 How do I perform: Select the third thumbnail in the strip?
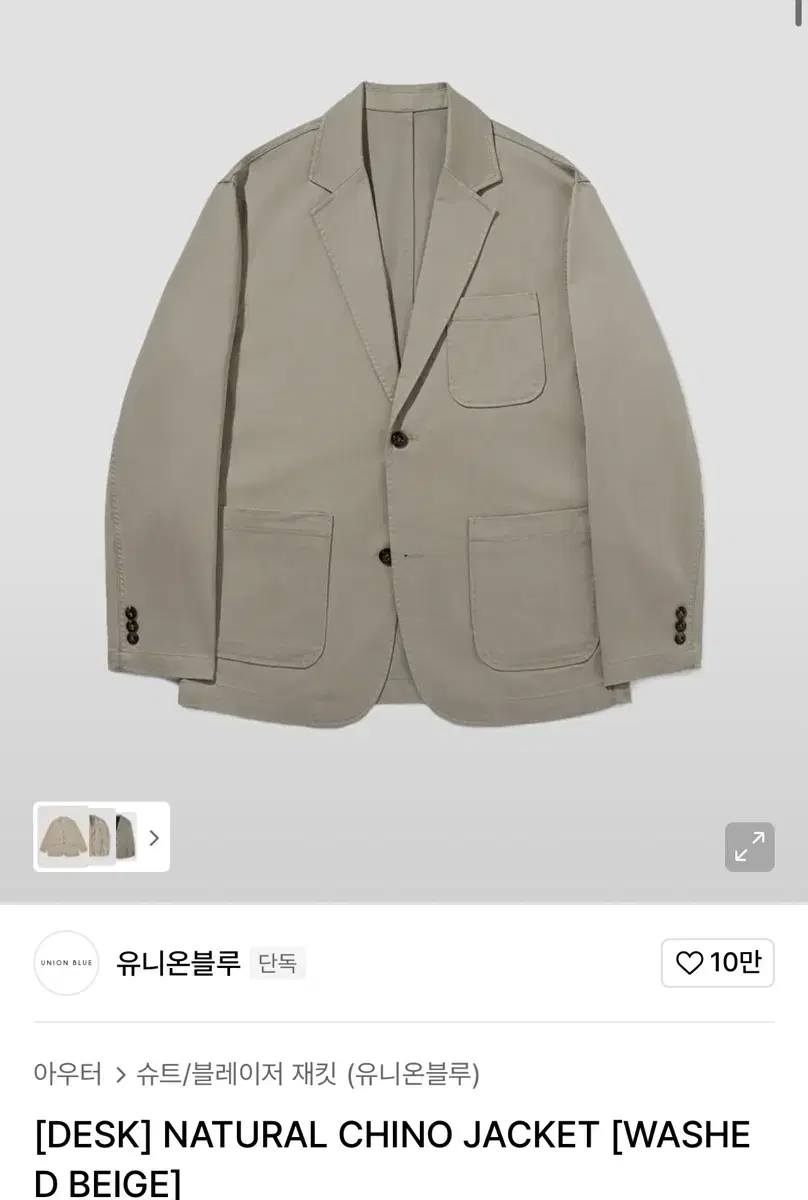click(124, 838)
